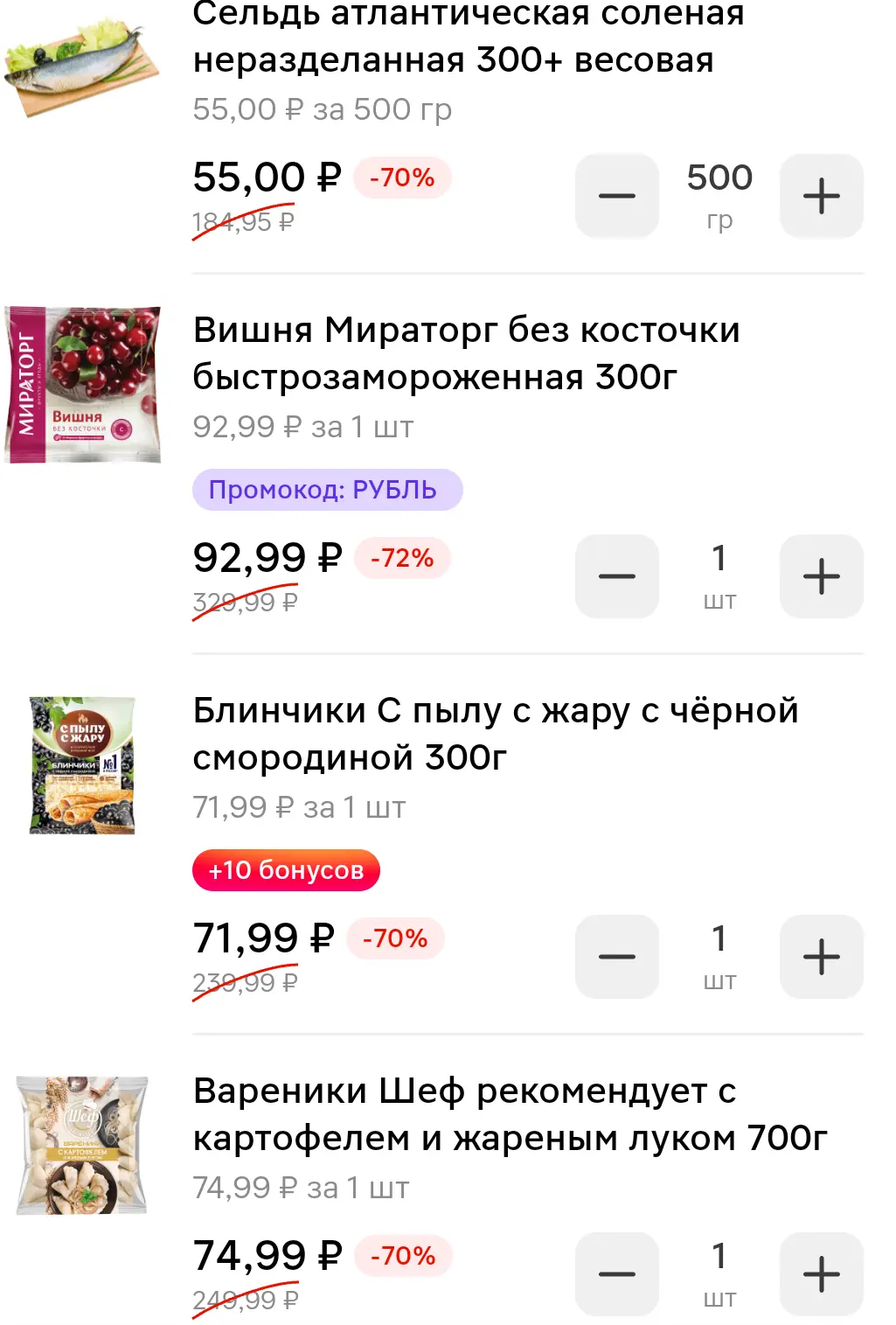Increase herring weight with plus button
The height and width of the screenshot is (1325, 896).
click(822, 196)
